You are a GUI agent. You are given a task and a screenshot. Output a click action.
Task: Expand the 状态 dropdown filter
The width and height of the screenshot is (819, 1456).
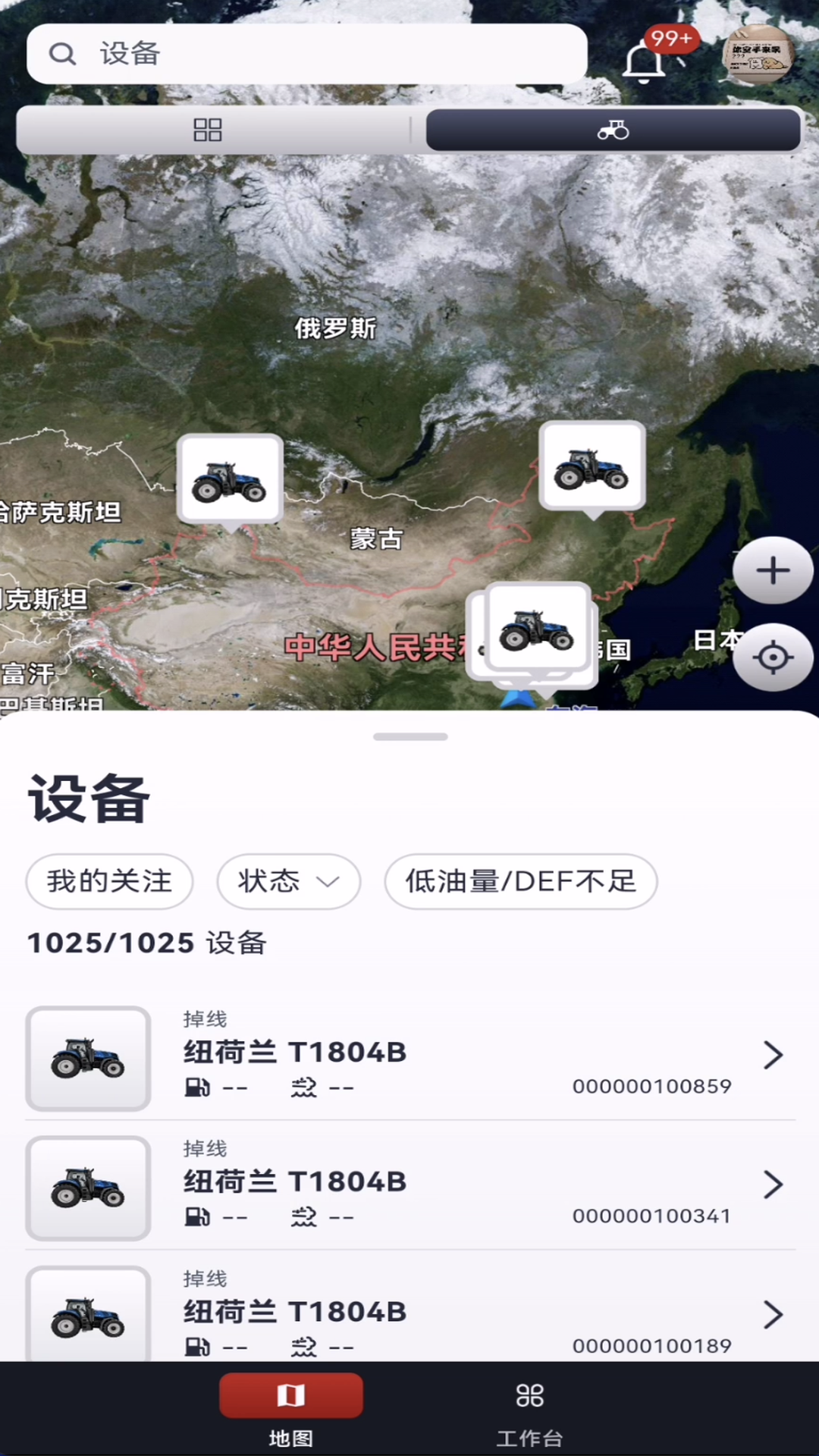pyautogui.click(x=288, y=881)
